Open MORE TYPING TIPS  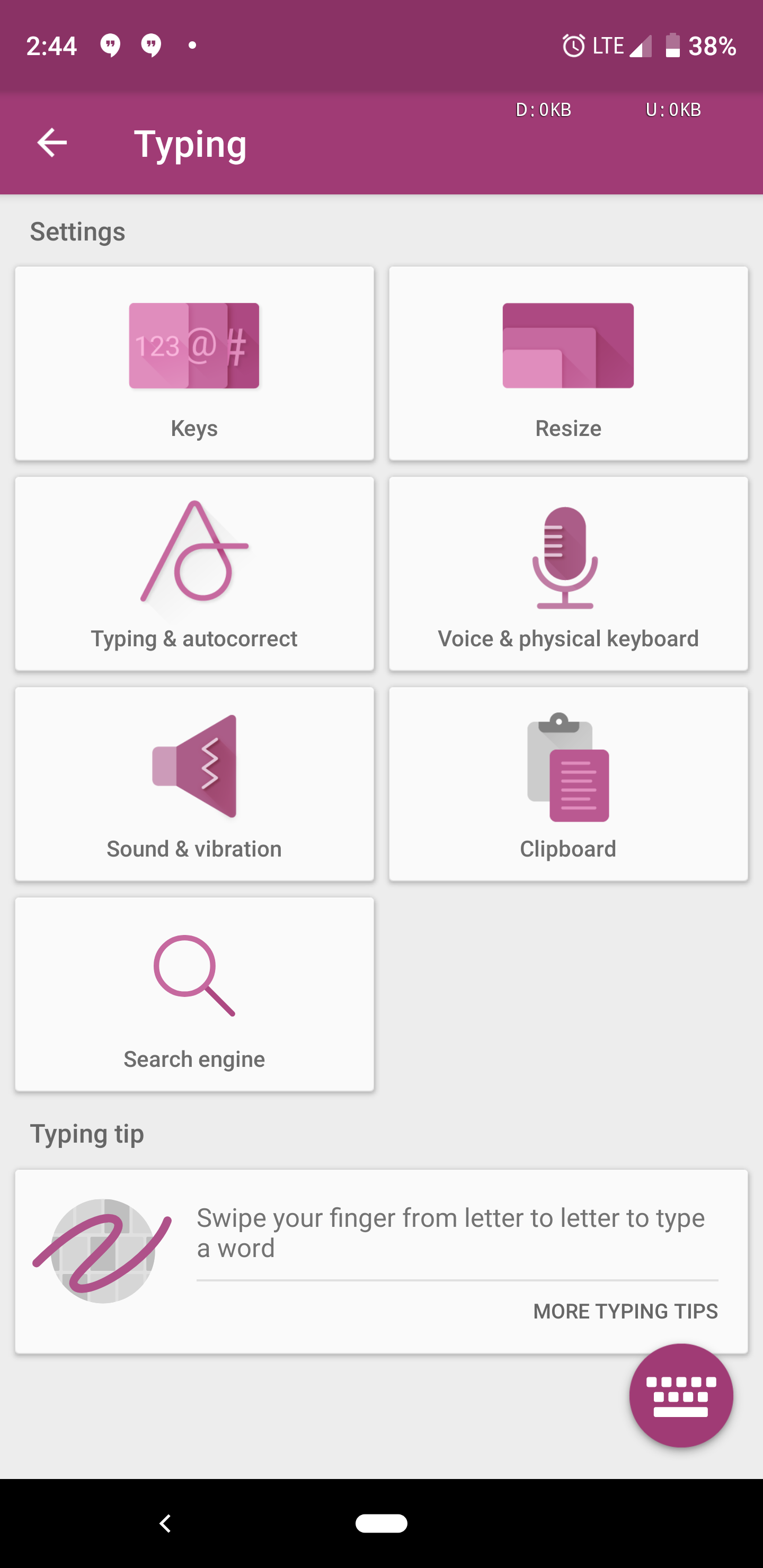625,1311
